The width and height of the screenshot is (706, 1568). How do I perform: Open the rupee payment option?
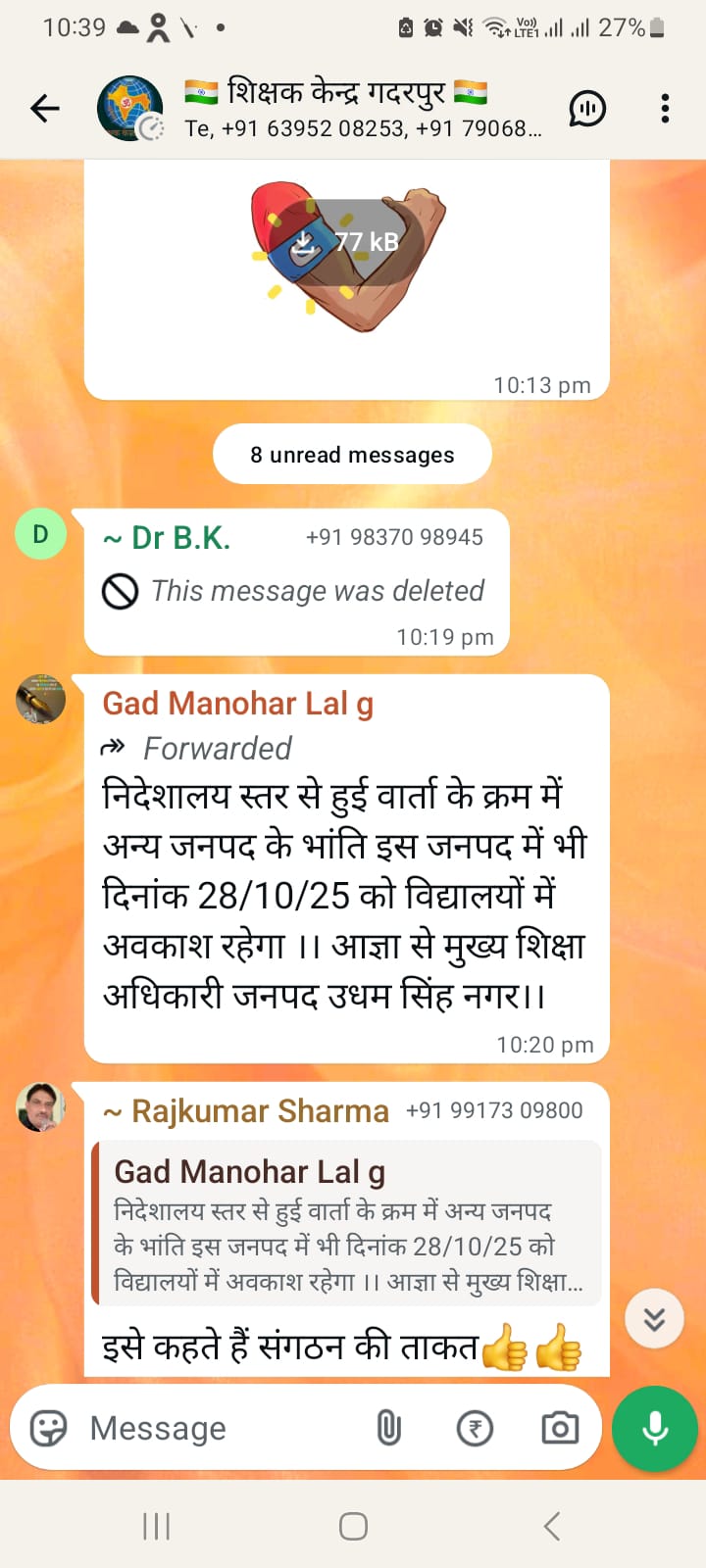coord(475,1428)
